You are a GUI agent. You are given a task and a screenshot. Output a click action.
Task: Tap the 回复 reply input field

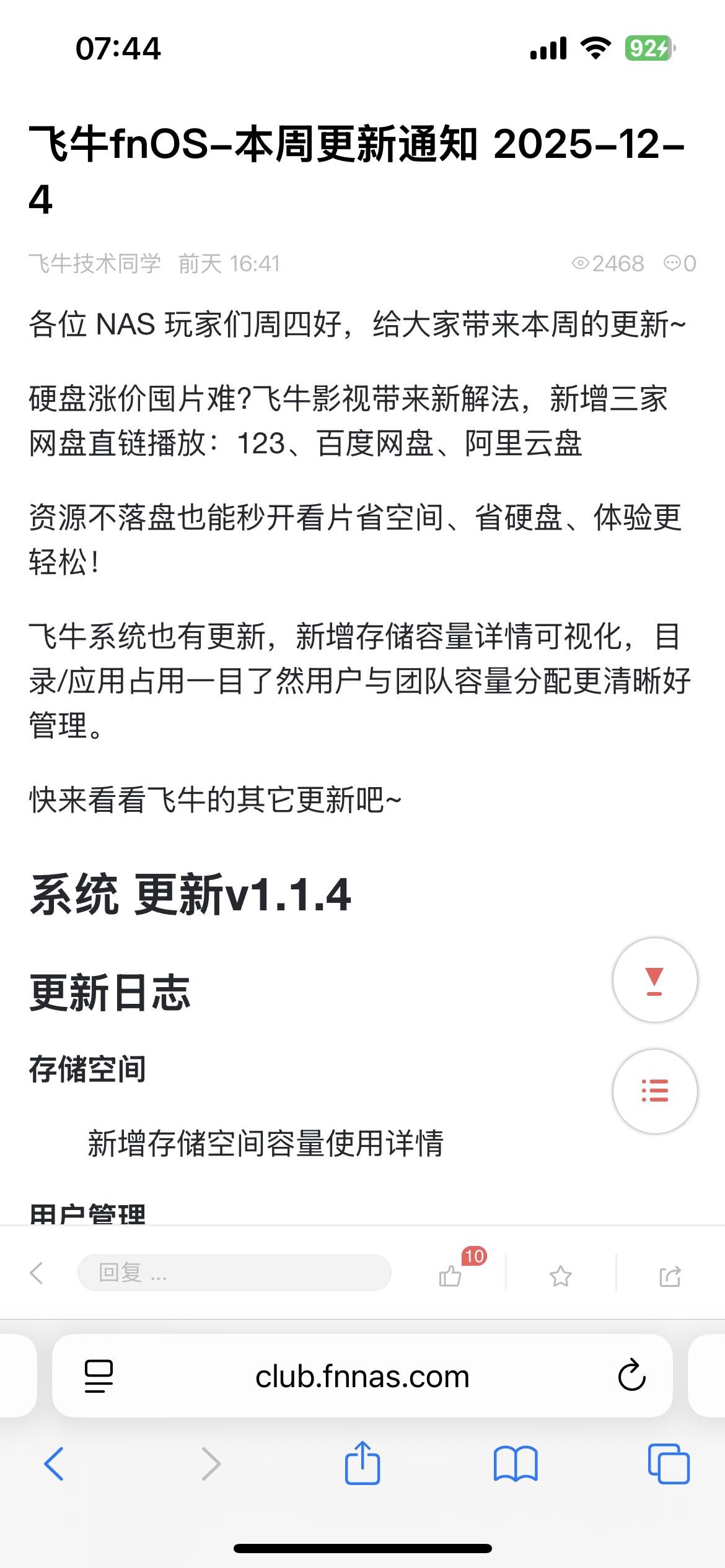tap(234, 1273)
